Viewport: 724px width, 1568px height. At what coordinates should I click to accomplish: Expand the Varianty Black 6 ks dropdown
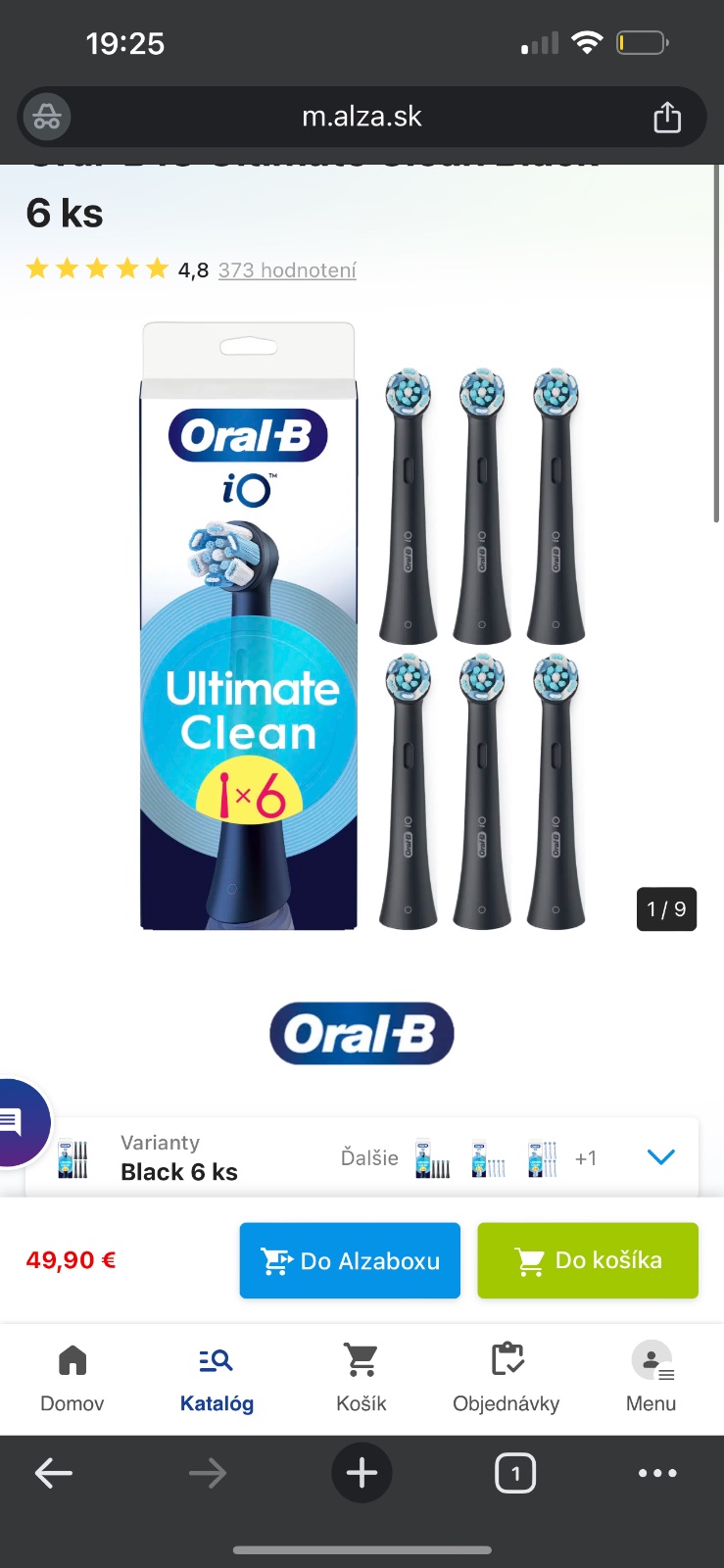661,1157
